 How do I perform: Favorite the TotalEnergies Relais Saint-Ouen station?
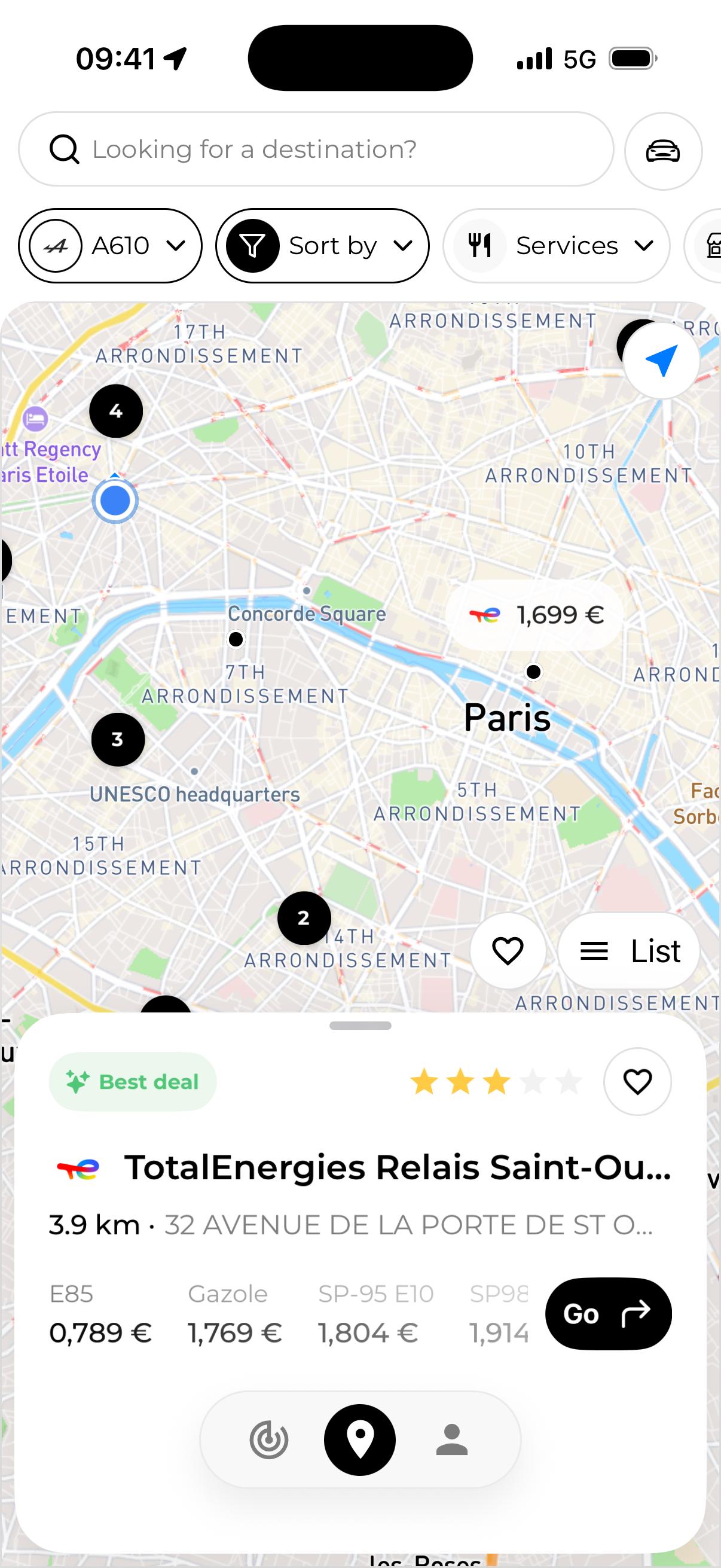[x=637, y=1081]
